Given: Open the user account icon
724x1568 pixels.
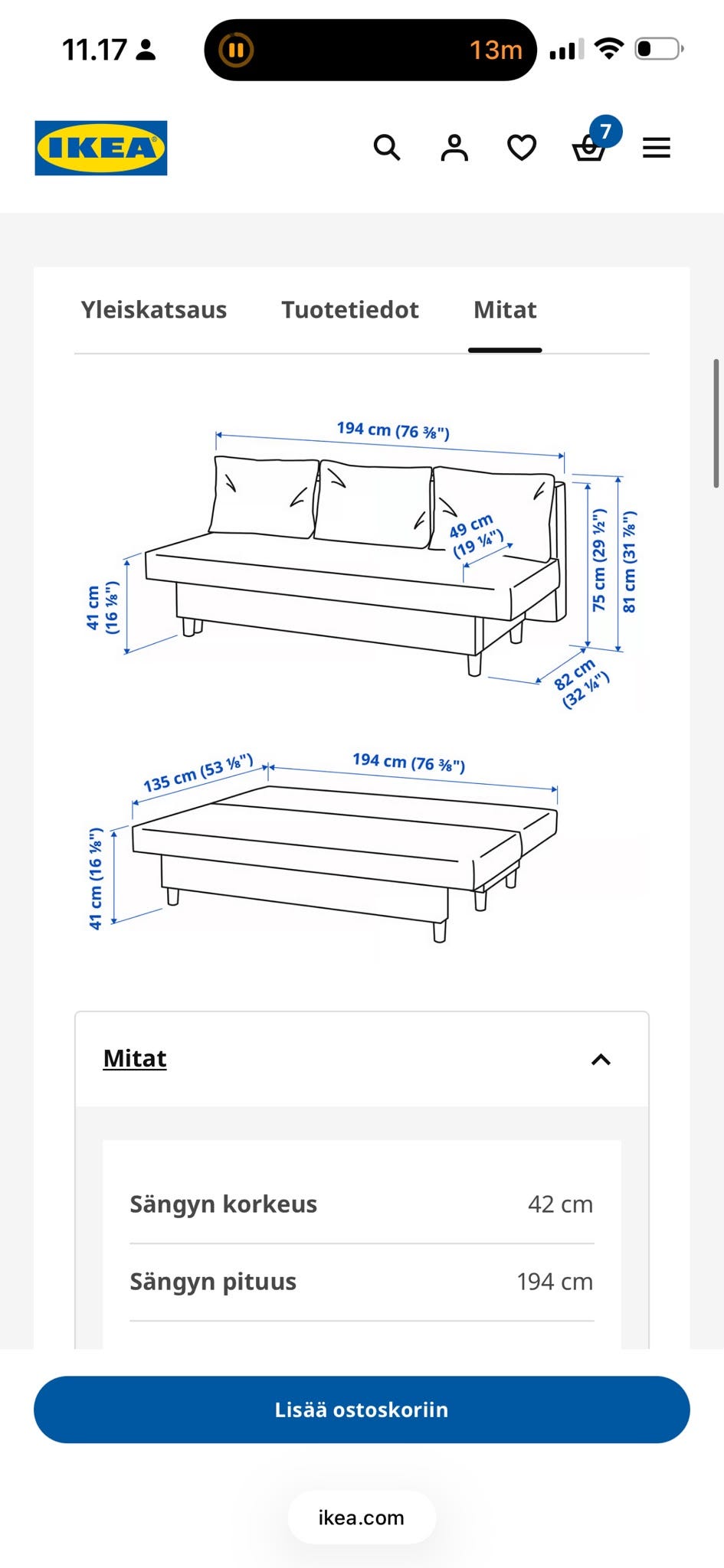Looking at the screenshot, I should tap(454, 147).
